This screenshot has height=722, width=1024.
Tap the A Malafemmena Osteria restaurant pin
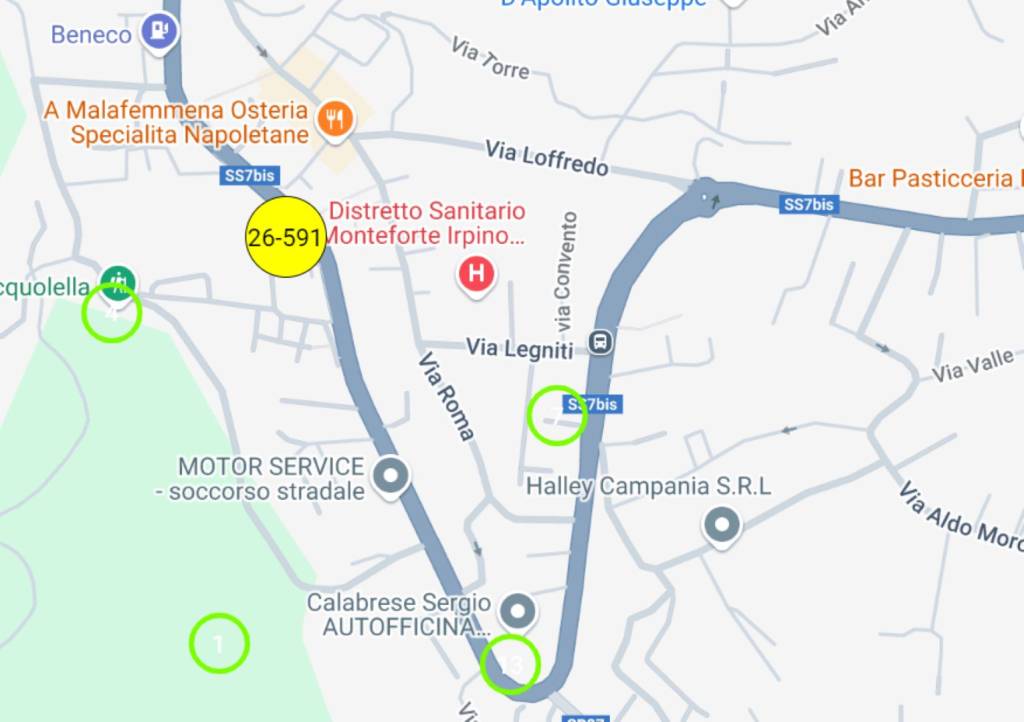(x=333, y=120)
